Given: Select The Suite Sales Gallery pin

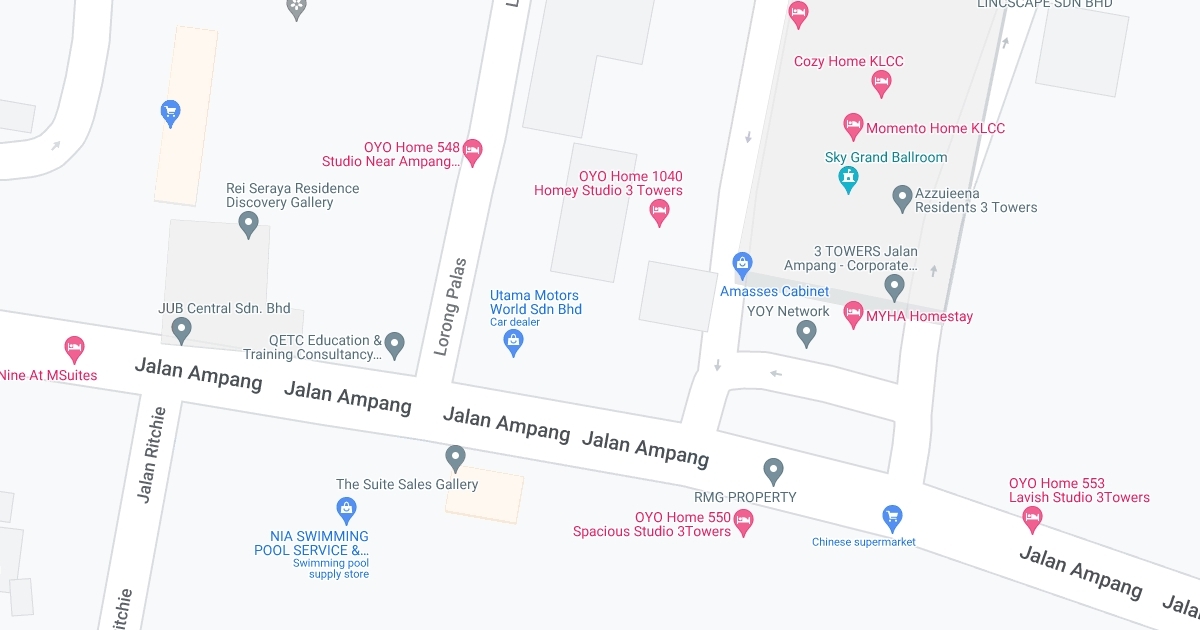Looking at the screenshot, I should 456,458.
